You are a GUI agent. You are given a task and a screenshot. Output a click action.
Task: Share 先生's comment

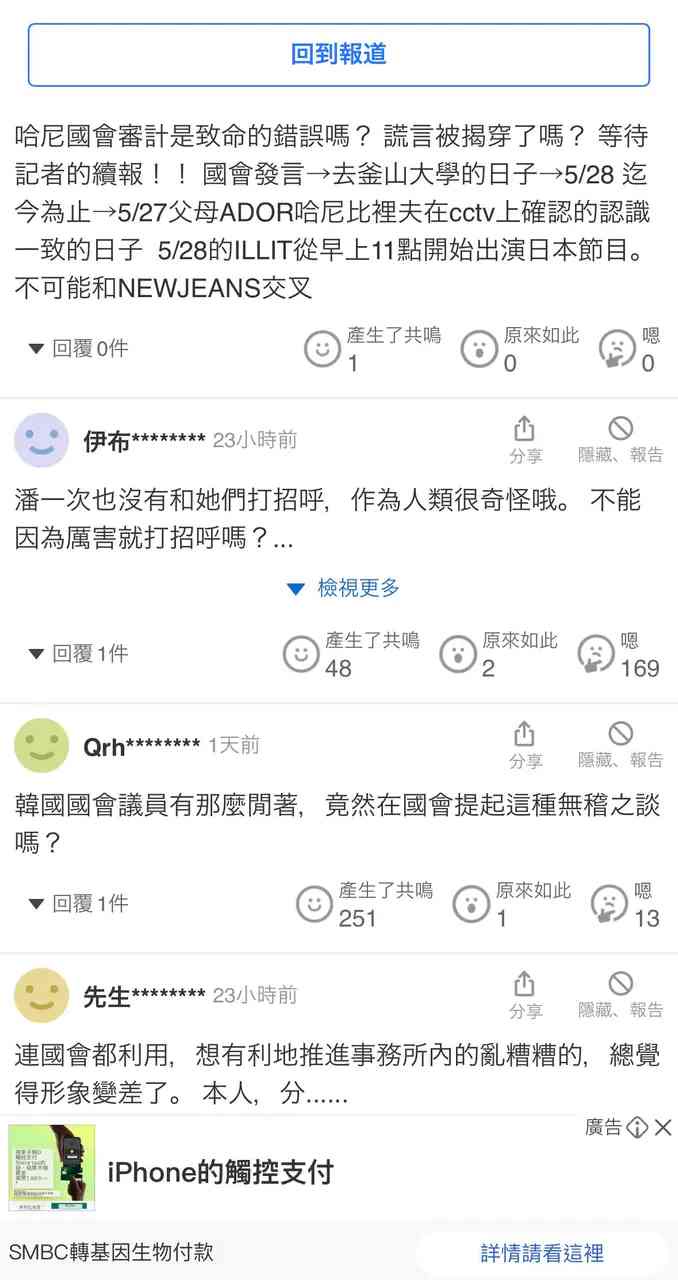point(524,995)
